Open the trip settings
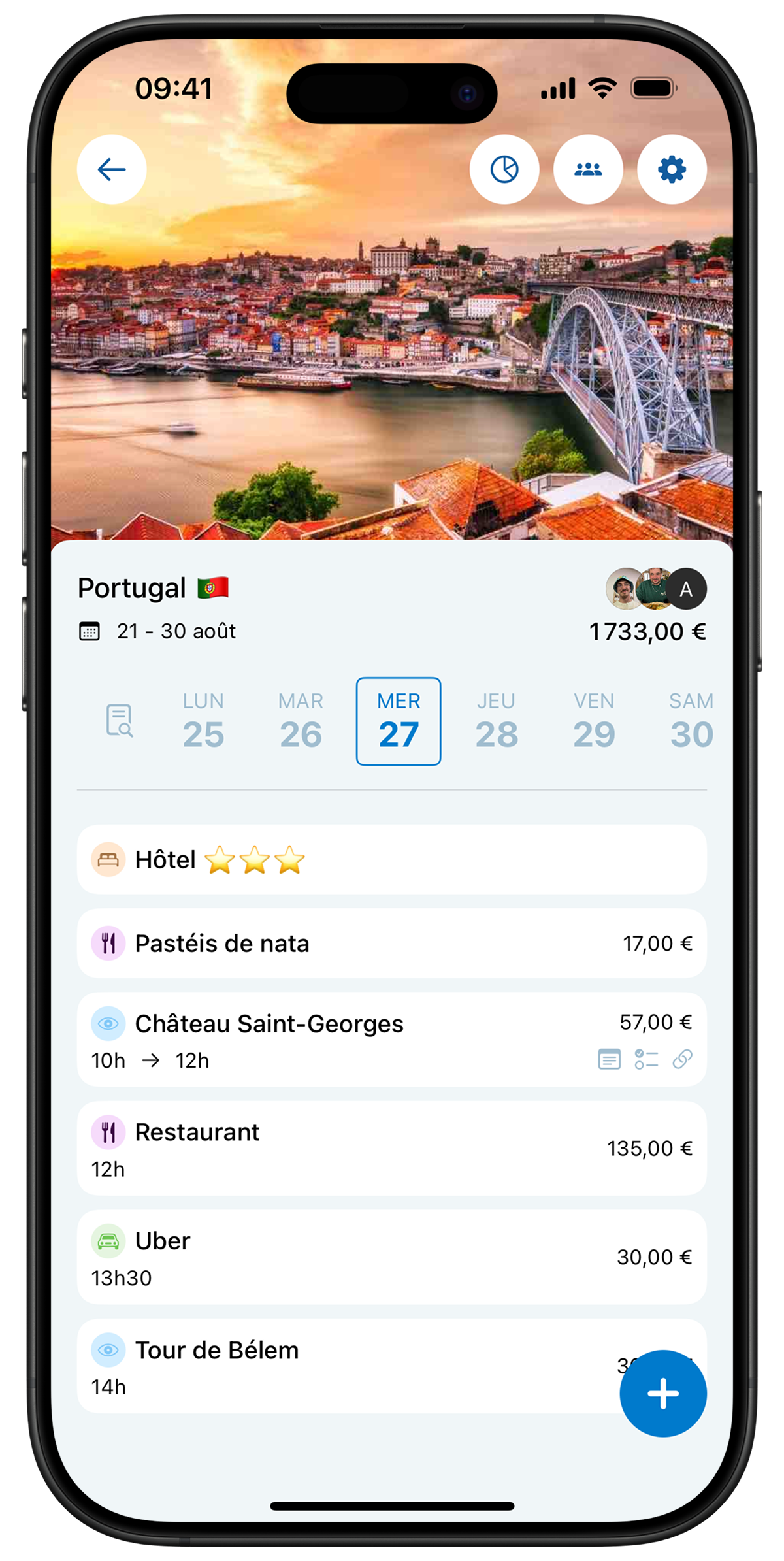The height and width of the screenshot is (1561, 784). pyautogui.click(x=671, y=169)
